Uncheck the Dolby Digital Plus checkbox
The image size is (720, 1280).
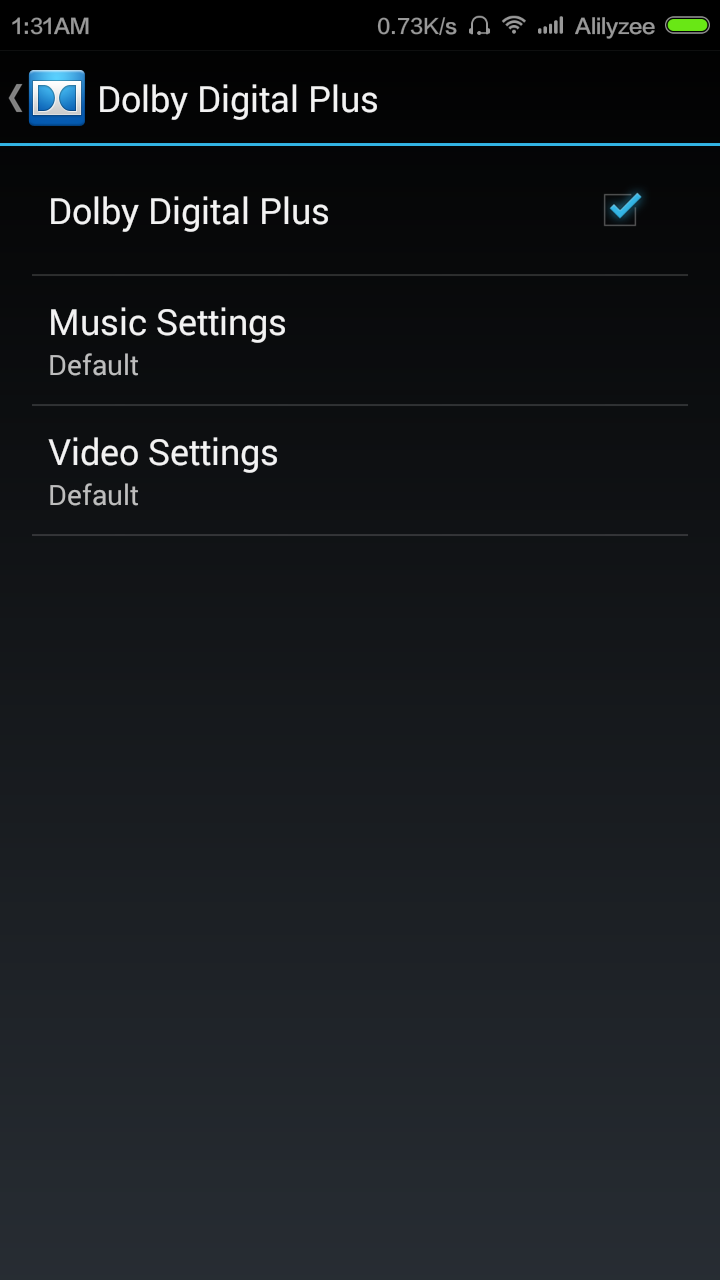620,210
